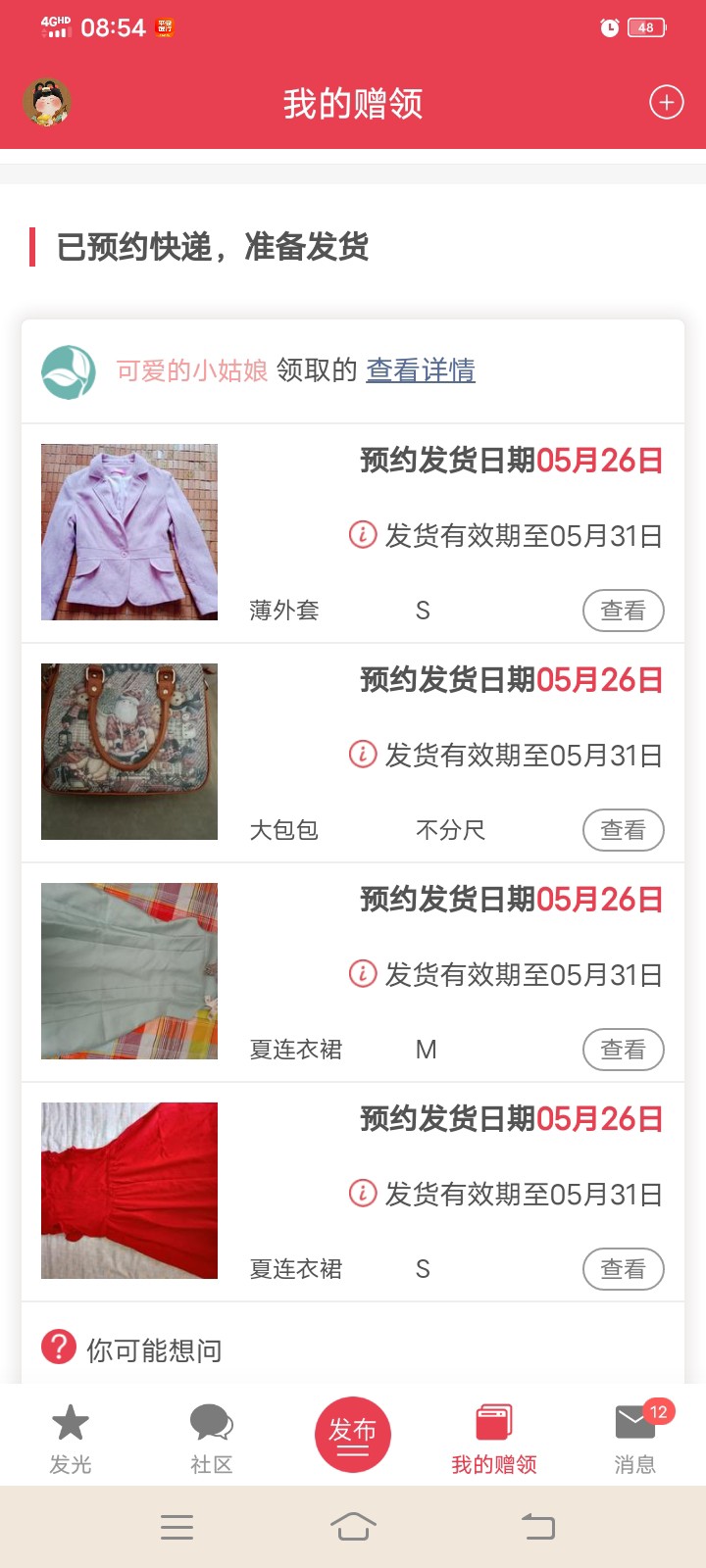This screenshot has height=1568, width=706.
Task: Open the 大包包 handbag photo
Action: (x=129, y=752)
